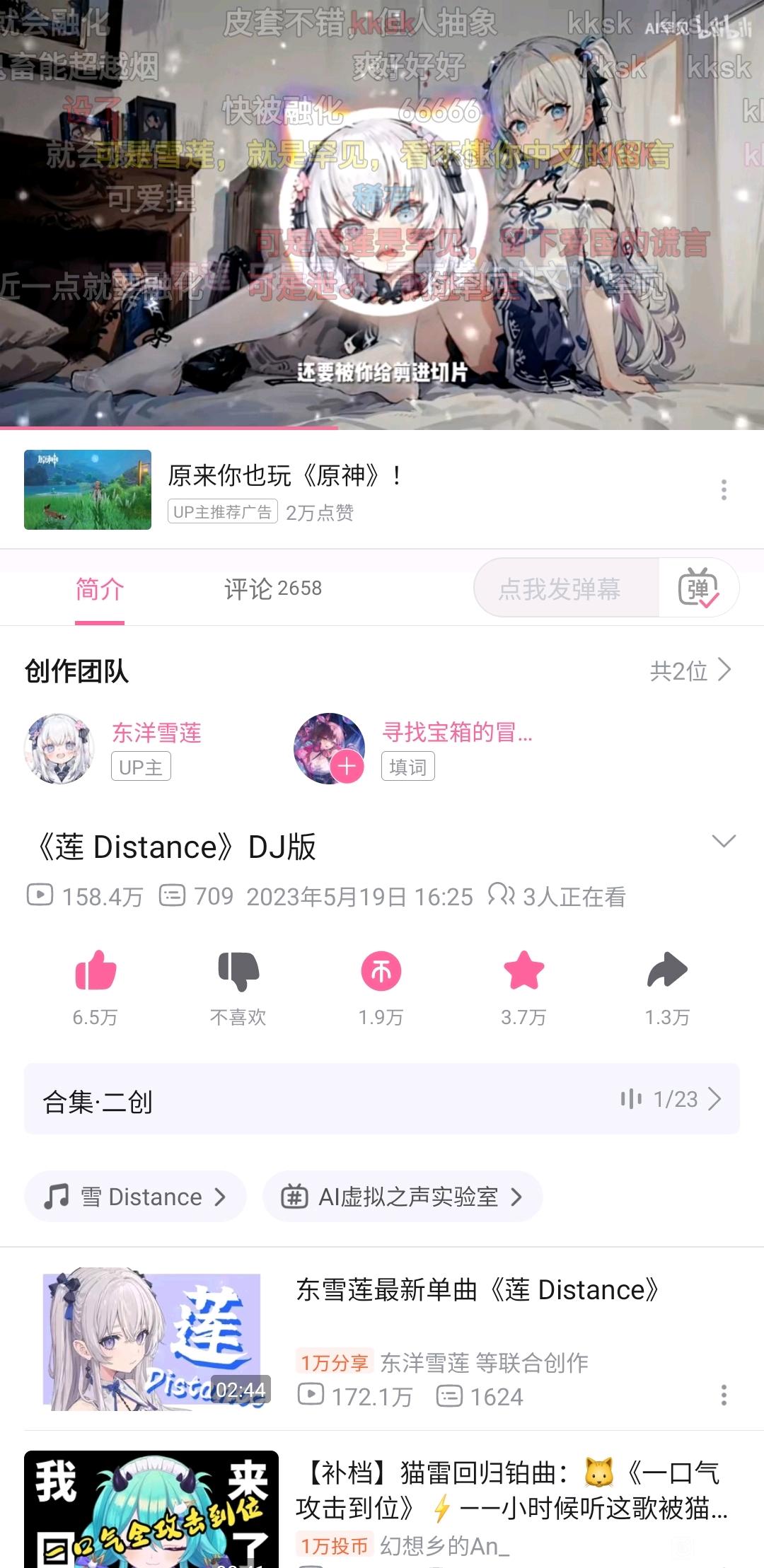Share this video

pyautogui.click(x=667, y=972)
